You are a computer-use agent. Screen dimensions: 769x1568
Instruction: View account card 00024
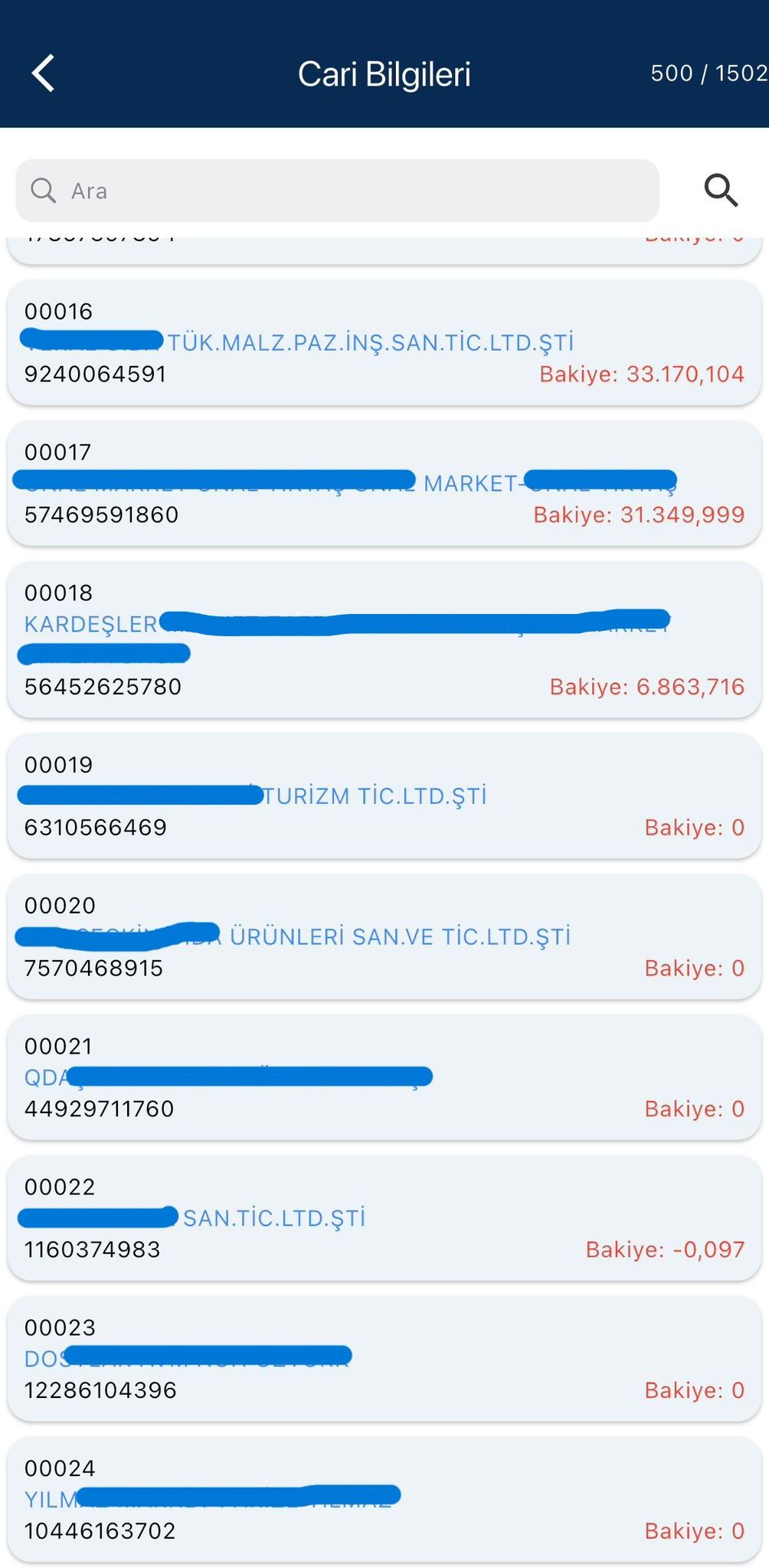[384, 1499]
